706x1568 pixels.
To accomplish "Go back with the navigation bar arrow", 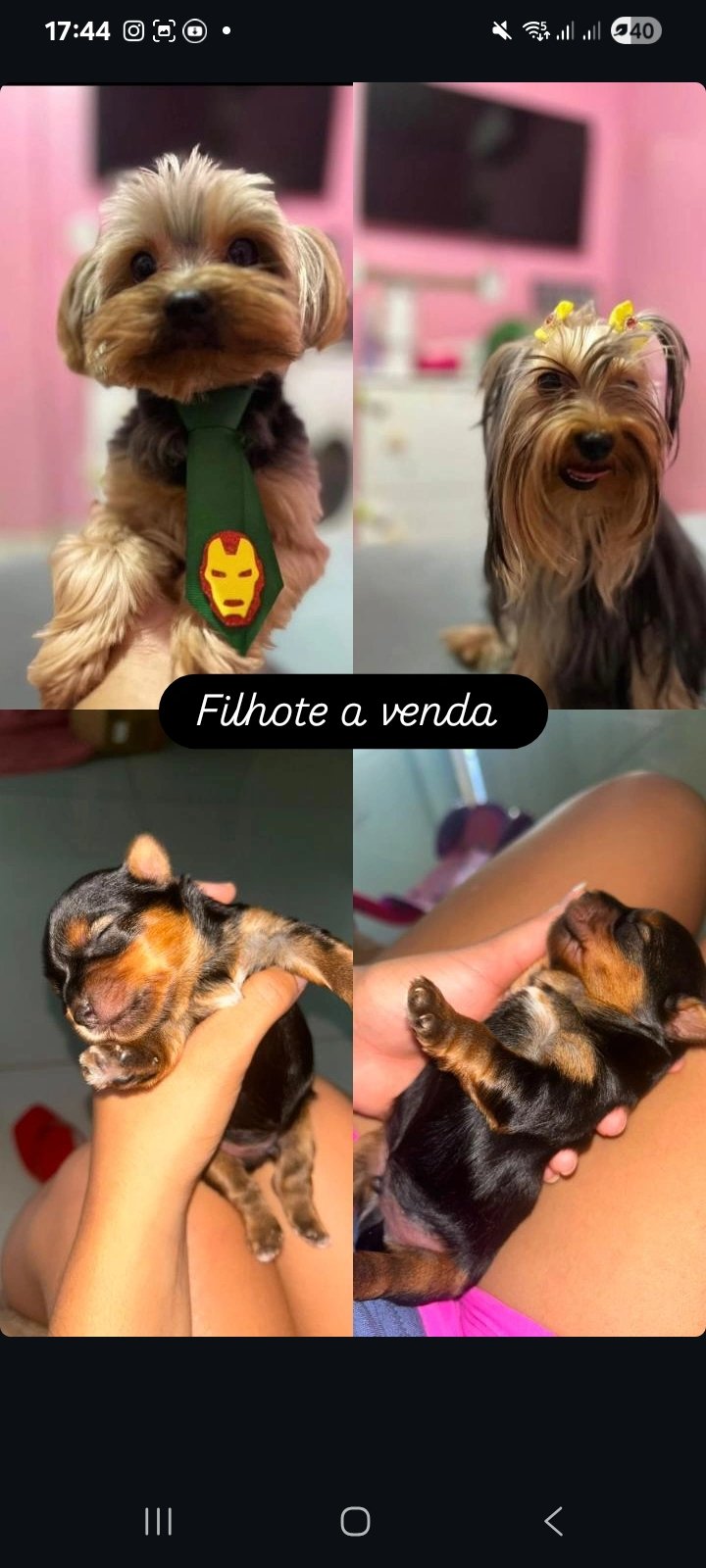I will [x=553, y=1521].
